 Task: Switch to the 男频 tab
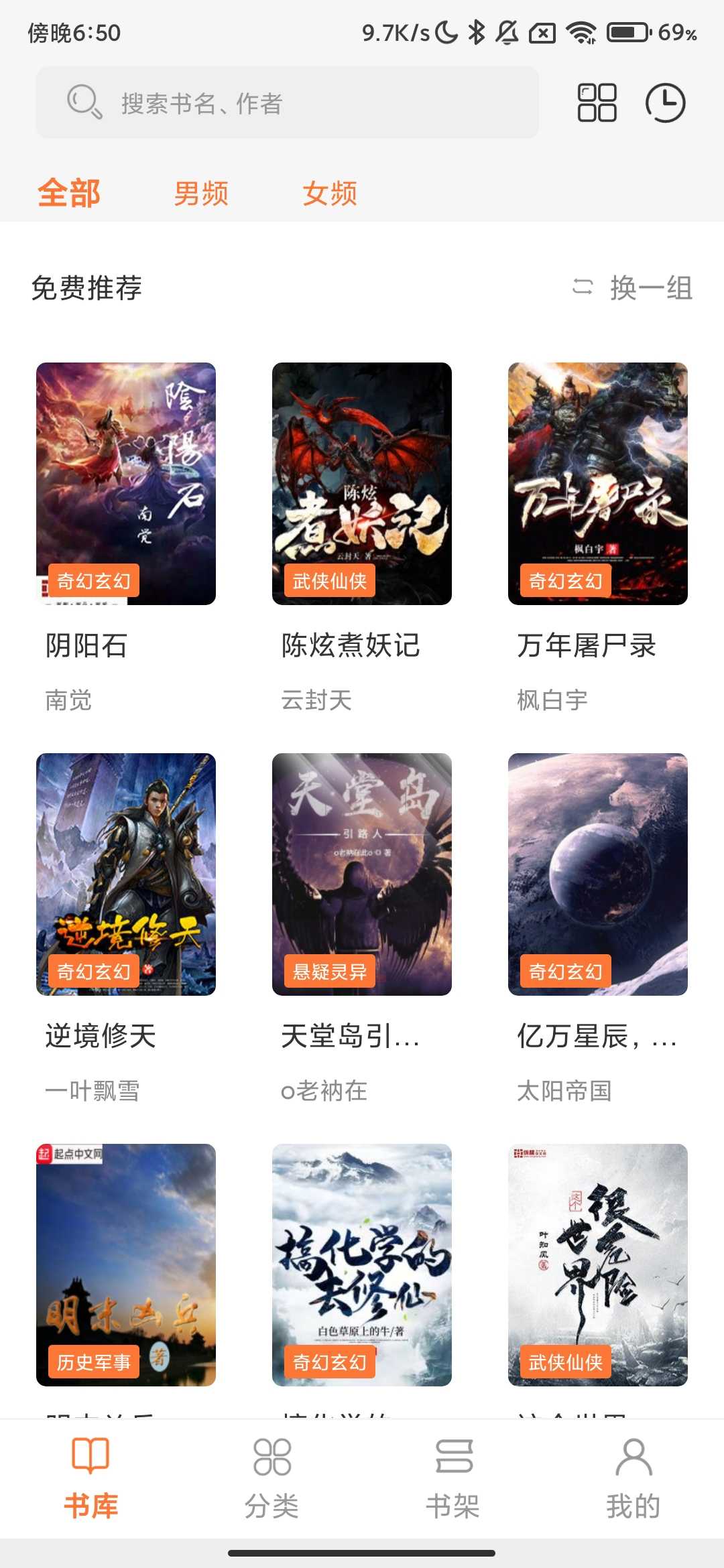click(x=199, y=193)
